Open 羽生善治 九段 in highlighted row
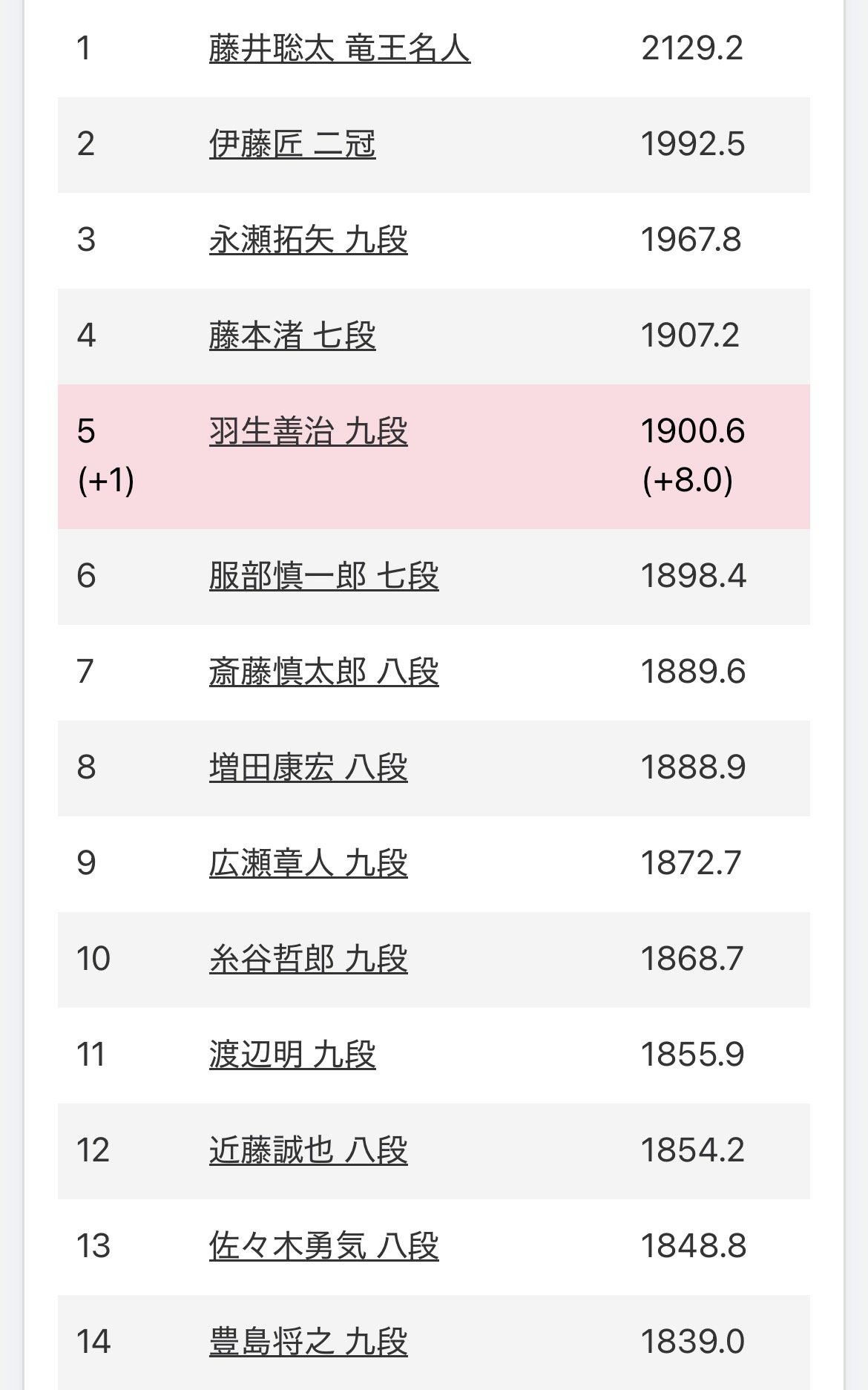The width and height of the screenshot is (868, 1390). point(309,431)
